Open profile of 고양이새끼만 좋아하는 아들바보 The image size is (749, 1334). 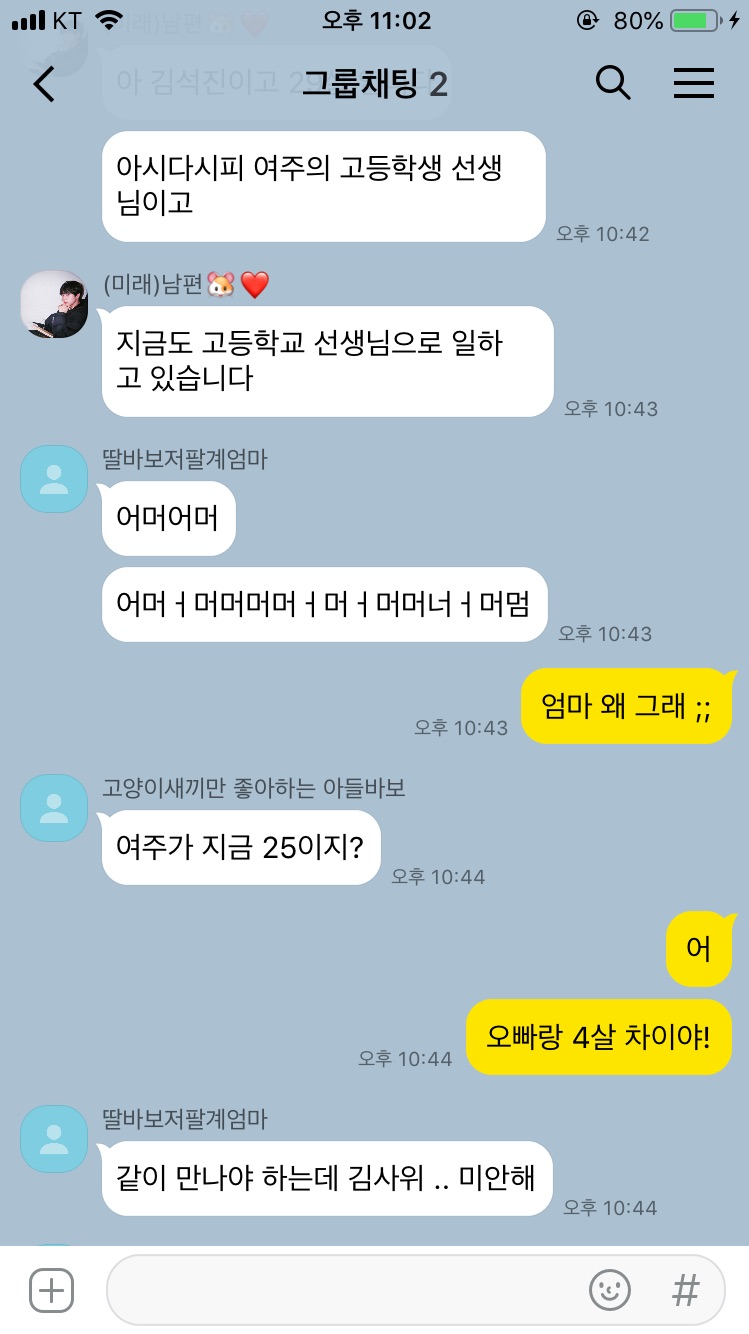pos(54,808)
